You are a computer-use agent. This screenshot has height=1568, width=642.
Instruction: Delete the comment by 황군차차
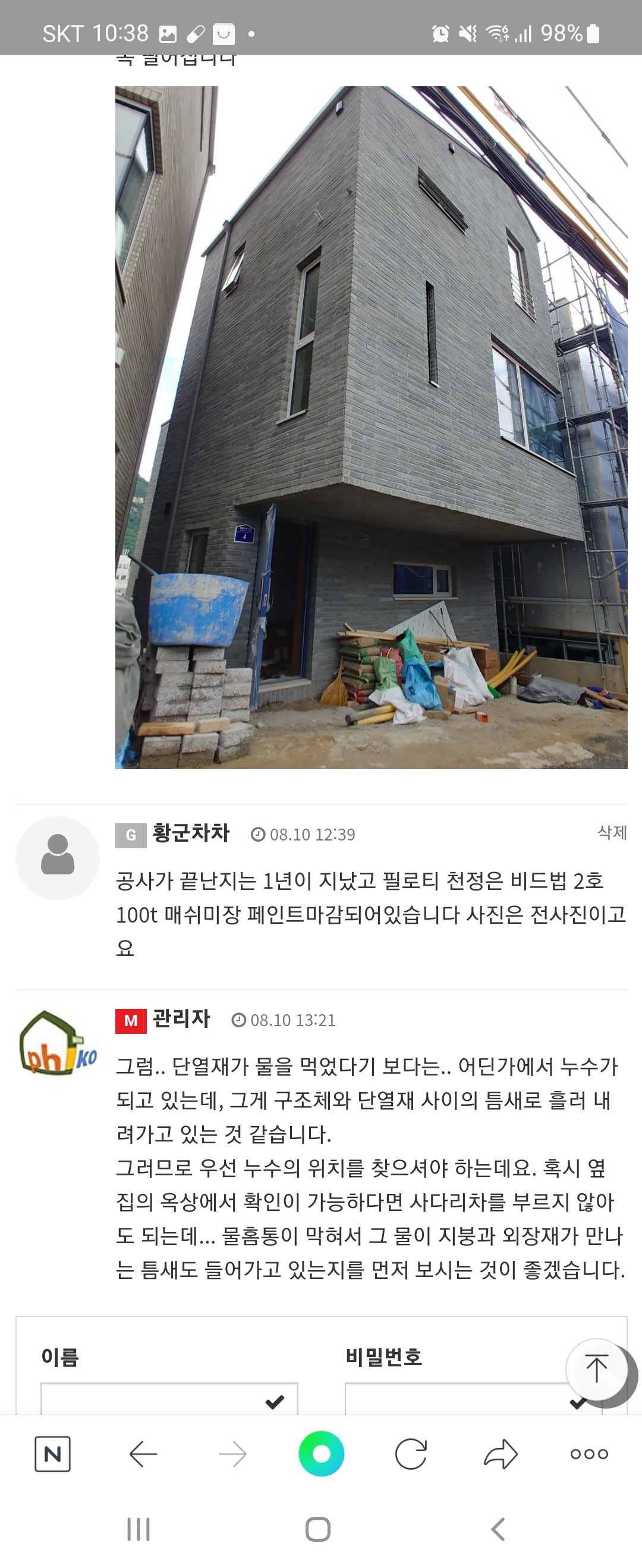[x=612, y=832]
